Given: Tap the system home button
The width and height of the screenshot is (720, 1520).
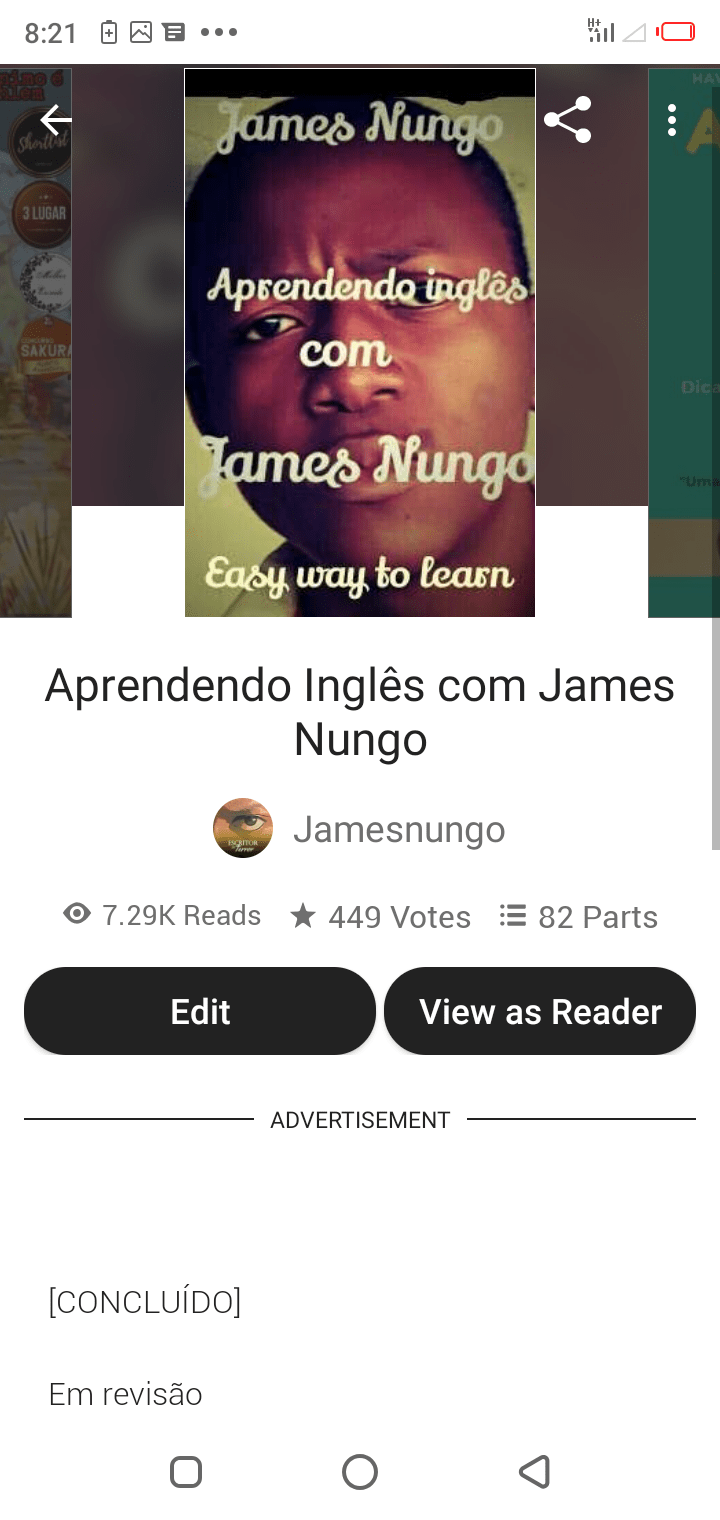Looking at the screenshot, I should tap(360, 1472).
